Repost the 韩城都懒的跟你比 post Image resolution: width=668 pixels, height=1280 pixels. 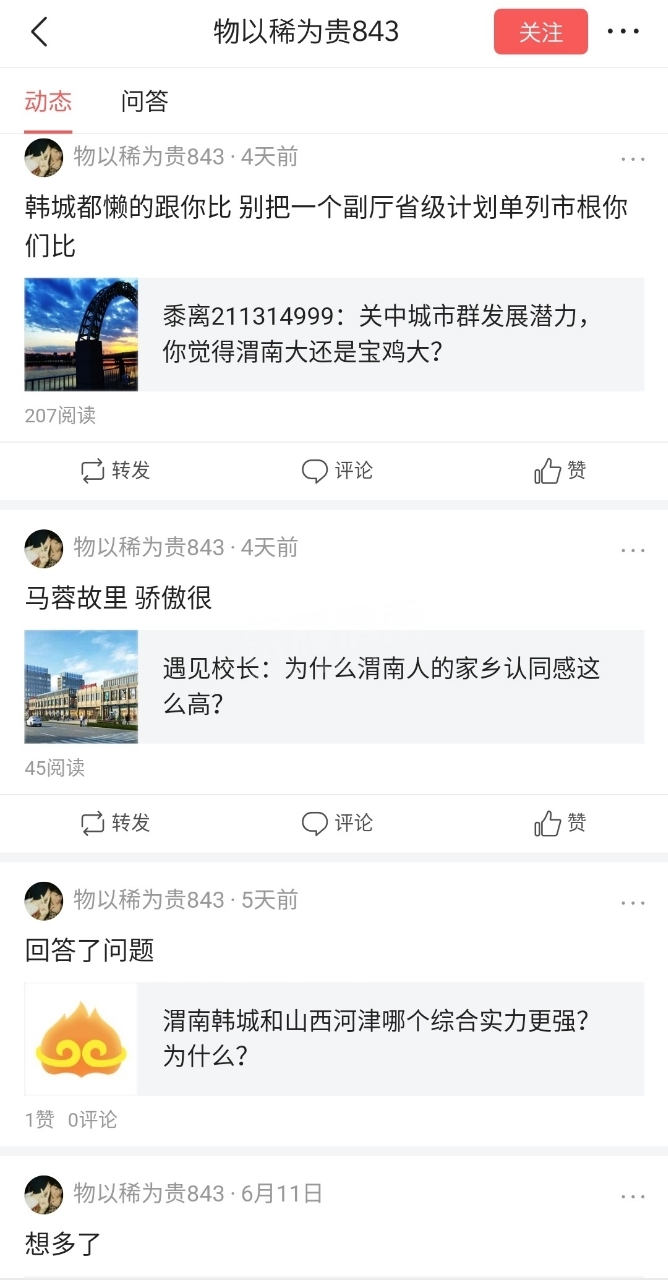115,471
